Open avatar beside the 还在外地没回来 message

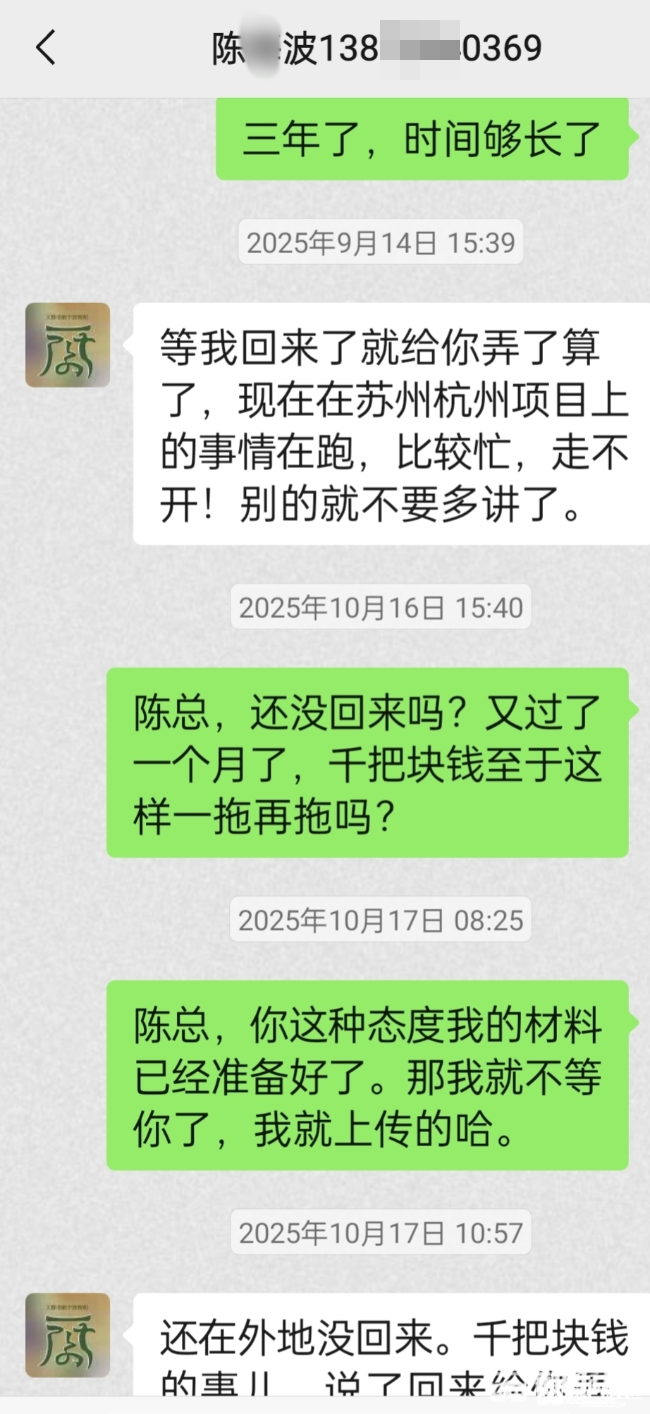pos(67,1335)
